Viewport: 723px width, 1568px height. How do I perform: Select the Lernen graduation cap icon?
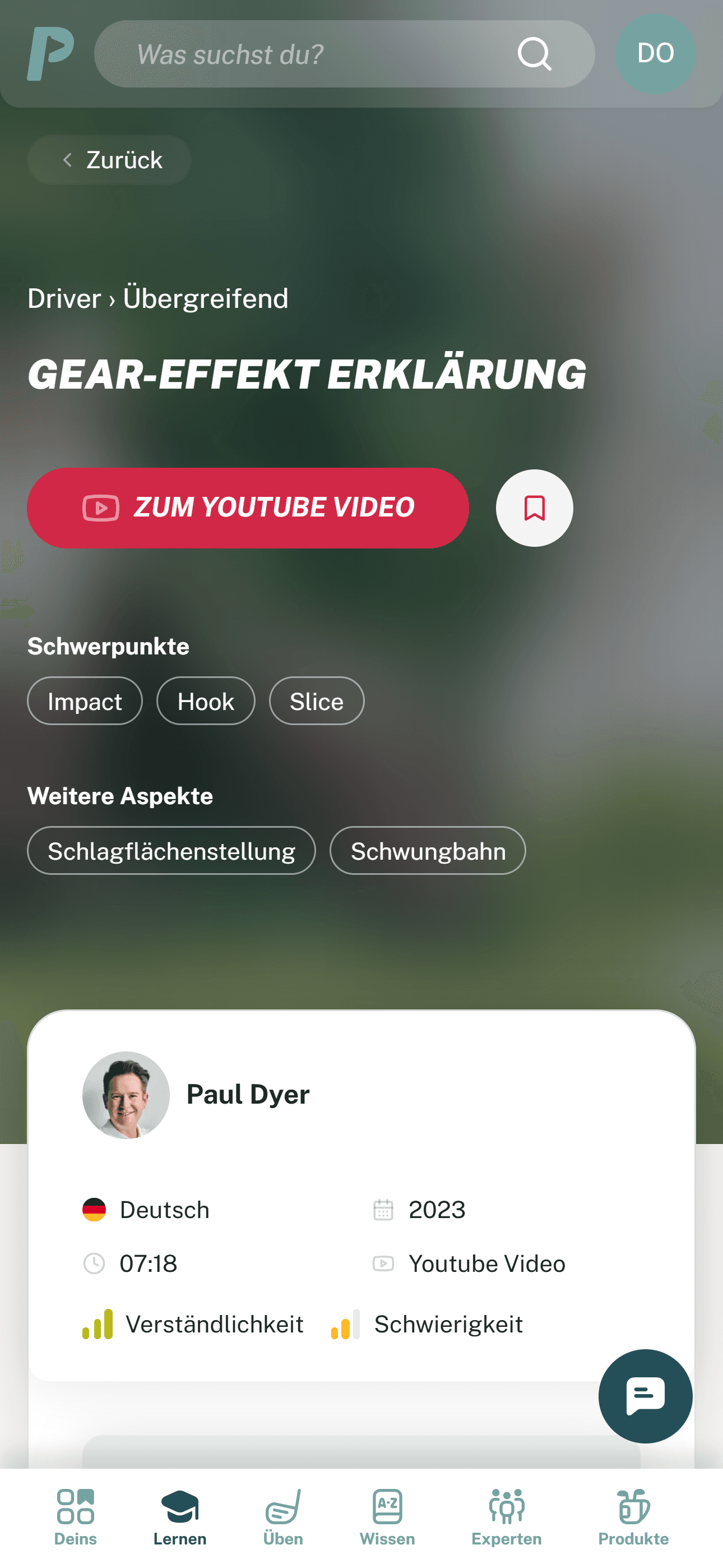180,1505
